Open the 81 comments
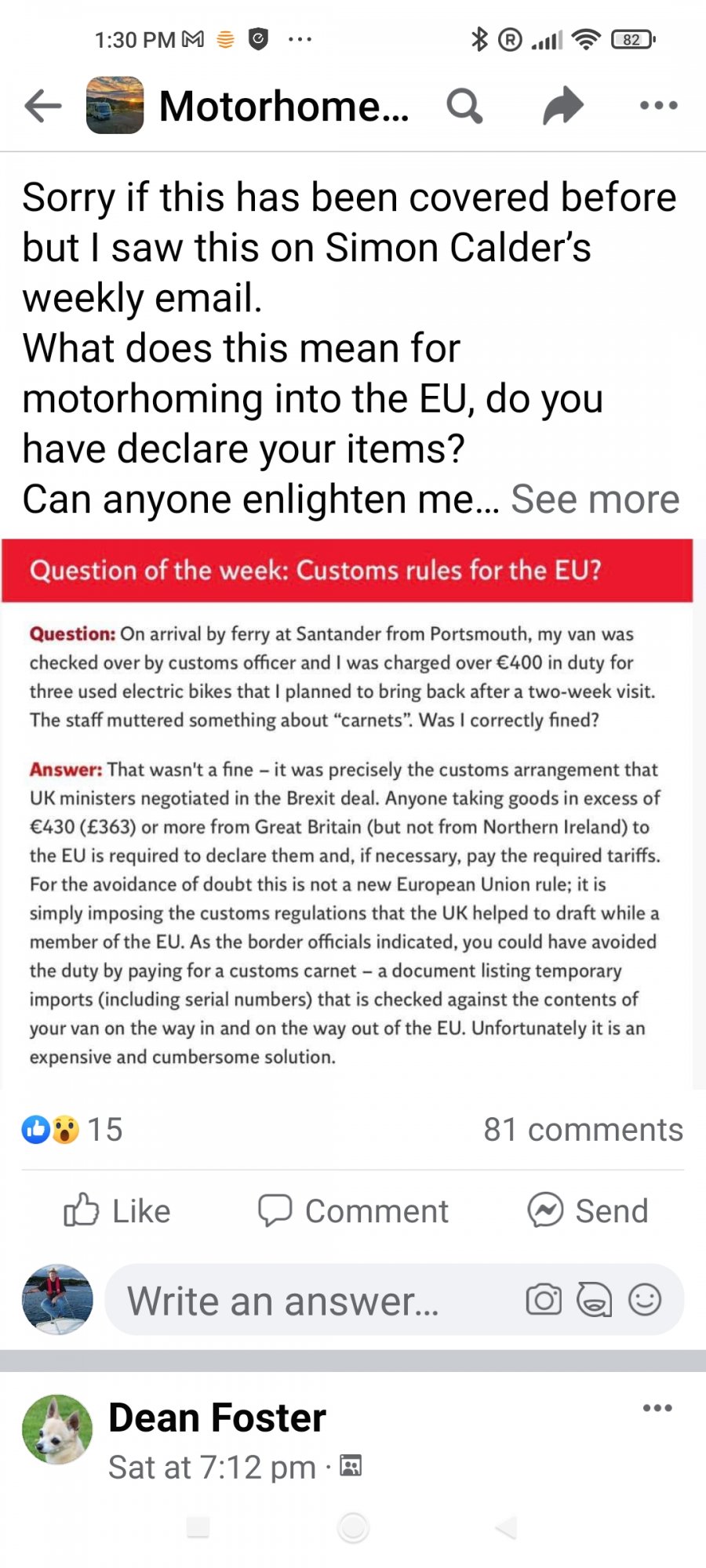706x1568 pixels. (583, 1130)
